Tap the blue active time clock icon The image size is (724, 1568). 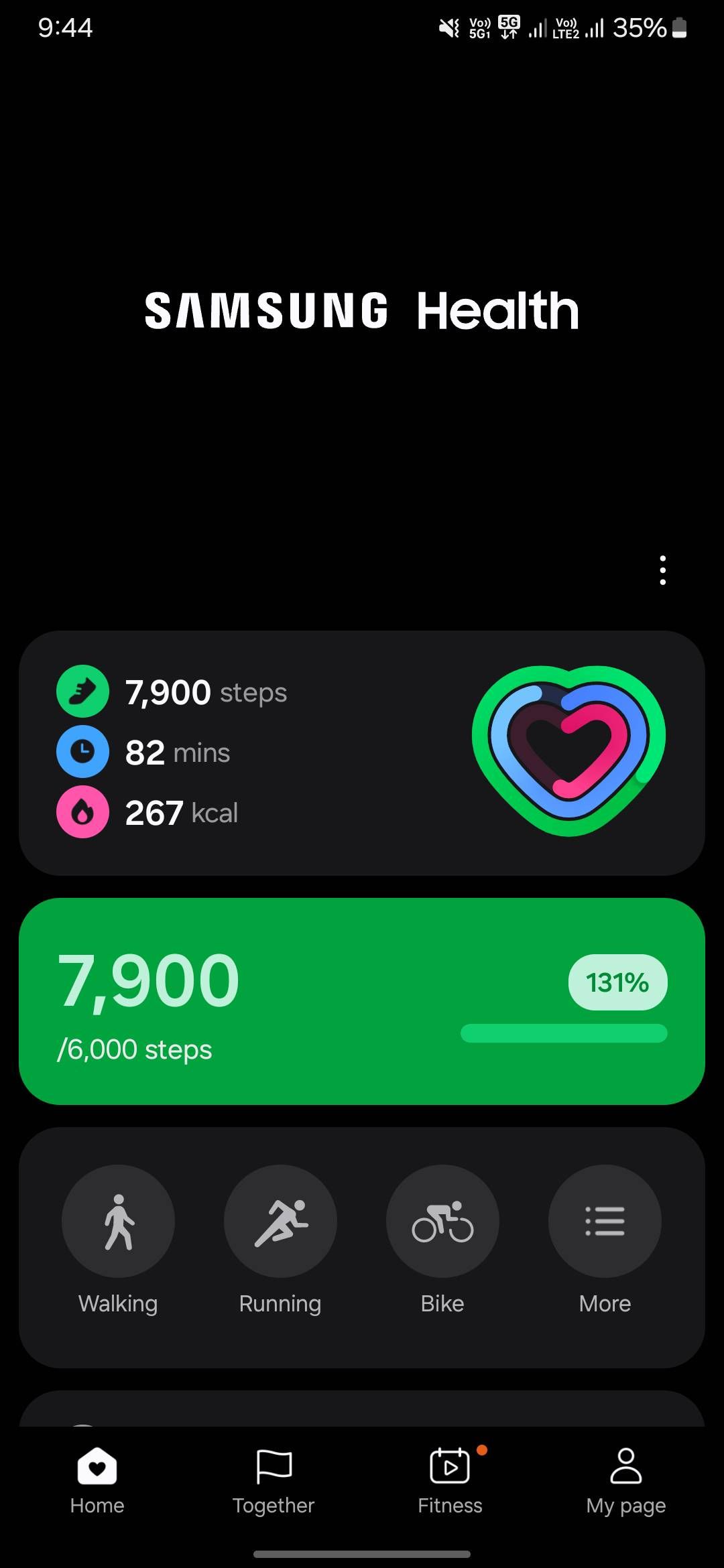click(82, 751)
